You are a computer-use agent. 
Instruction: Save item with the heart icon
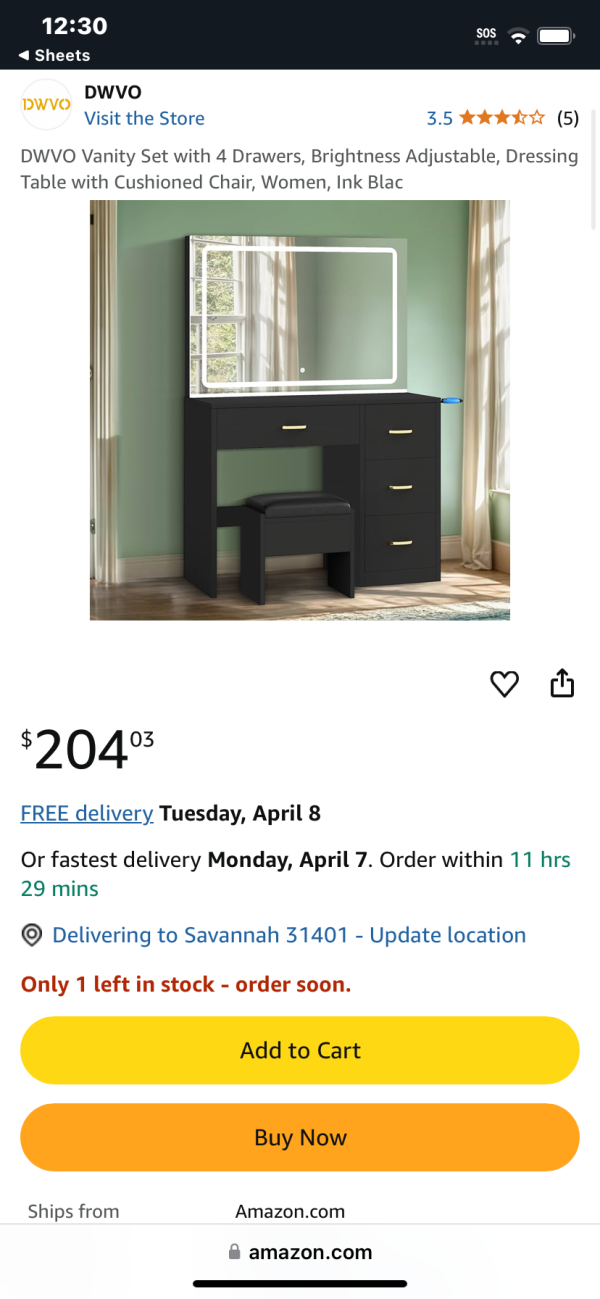504,684
